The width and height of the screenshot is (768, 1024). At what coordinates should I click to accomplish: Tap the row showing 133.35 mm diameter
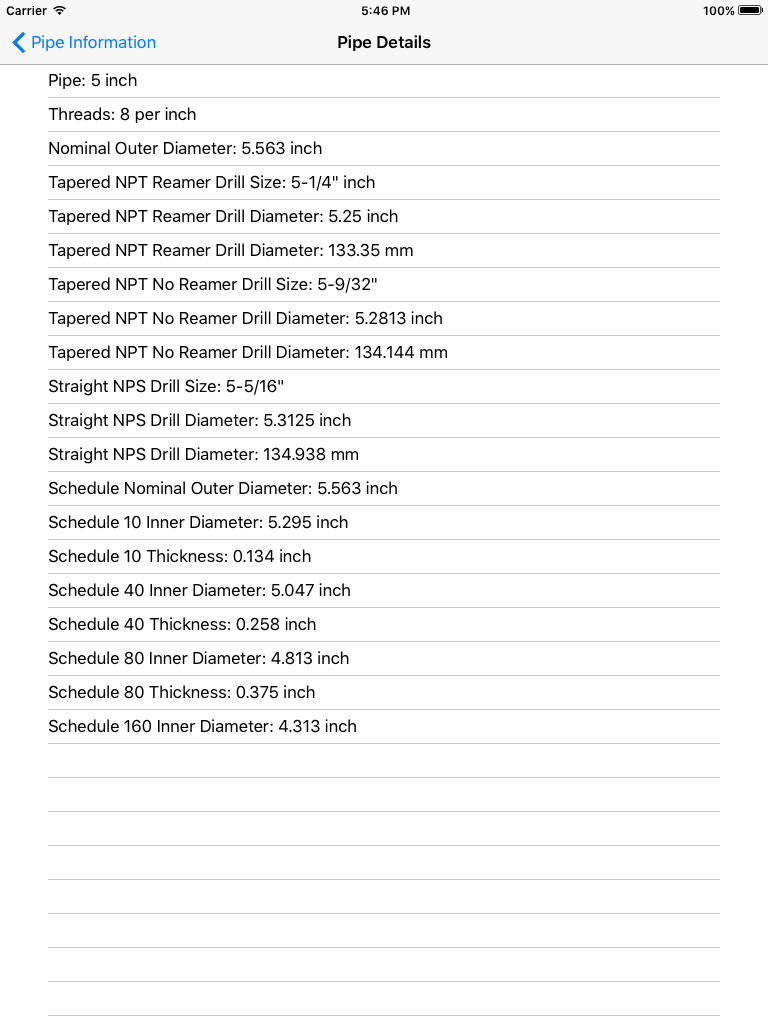pos(384,250)
